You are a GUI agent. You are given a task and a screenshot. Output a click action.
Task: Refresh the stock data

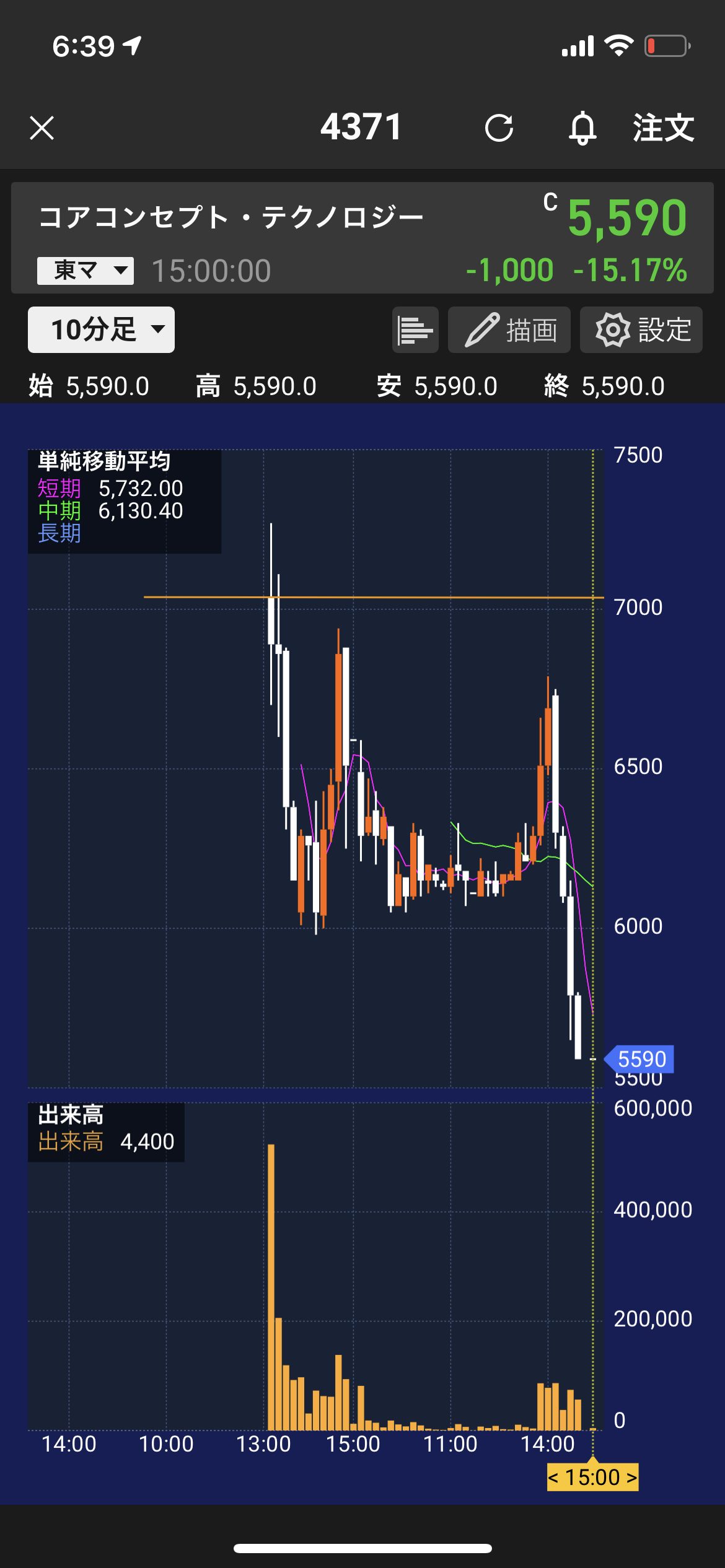tap(499, 128)
